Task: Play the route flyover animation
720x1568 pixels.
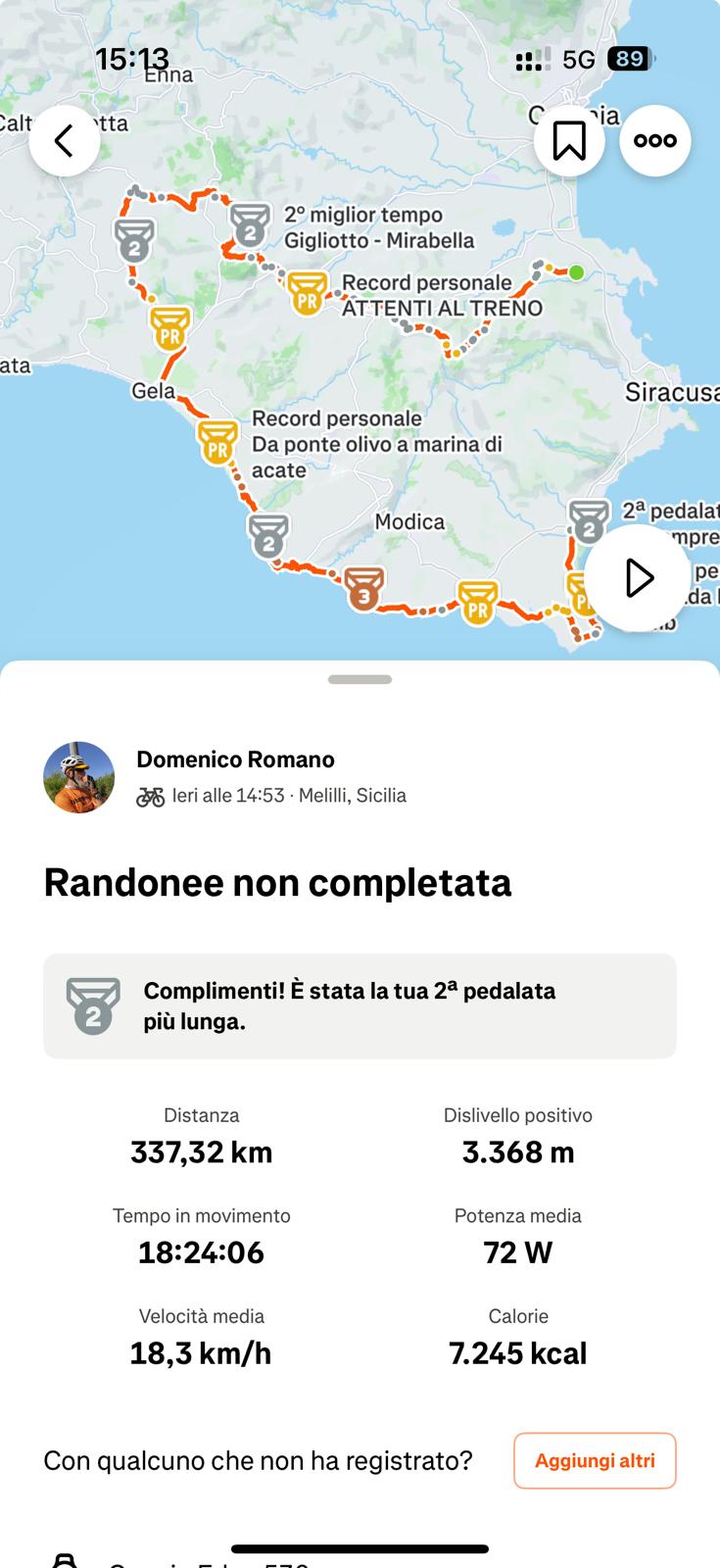Action: (638, 578)
